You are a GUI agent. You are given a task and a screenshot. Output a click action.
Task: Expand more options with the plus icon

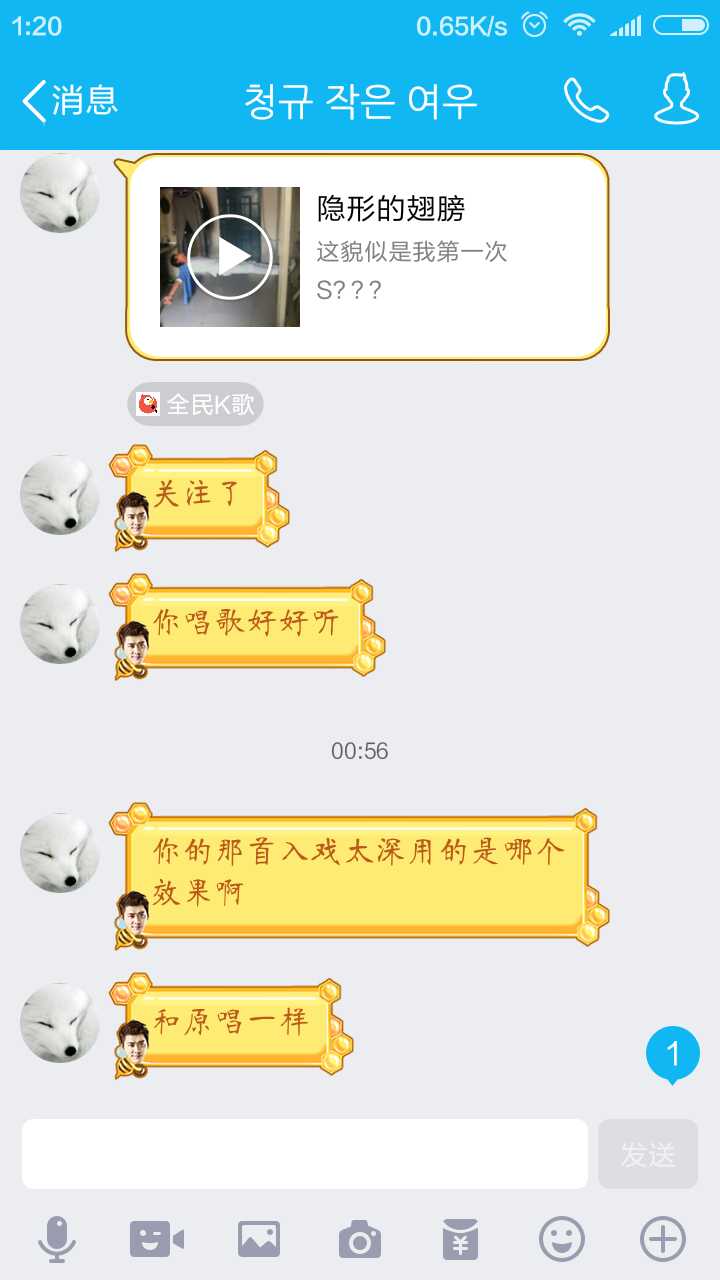[x=663, y=1240]
